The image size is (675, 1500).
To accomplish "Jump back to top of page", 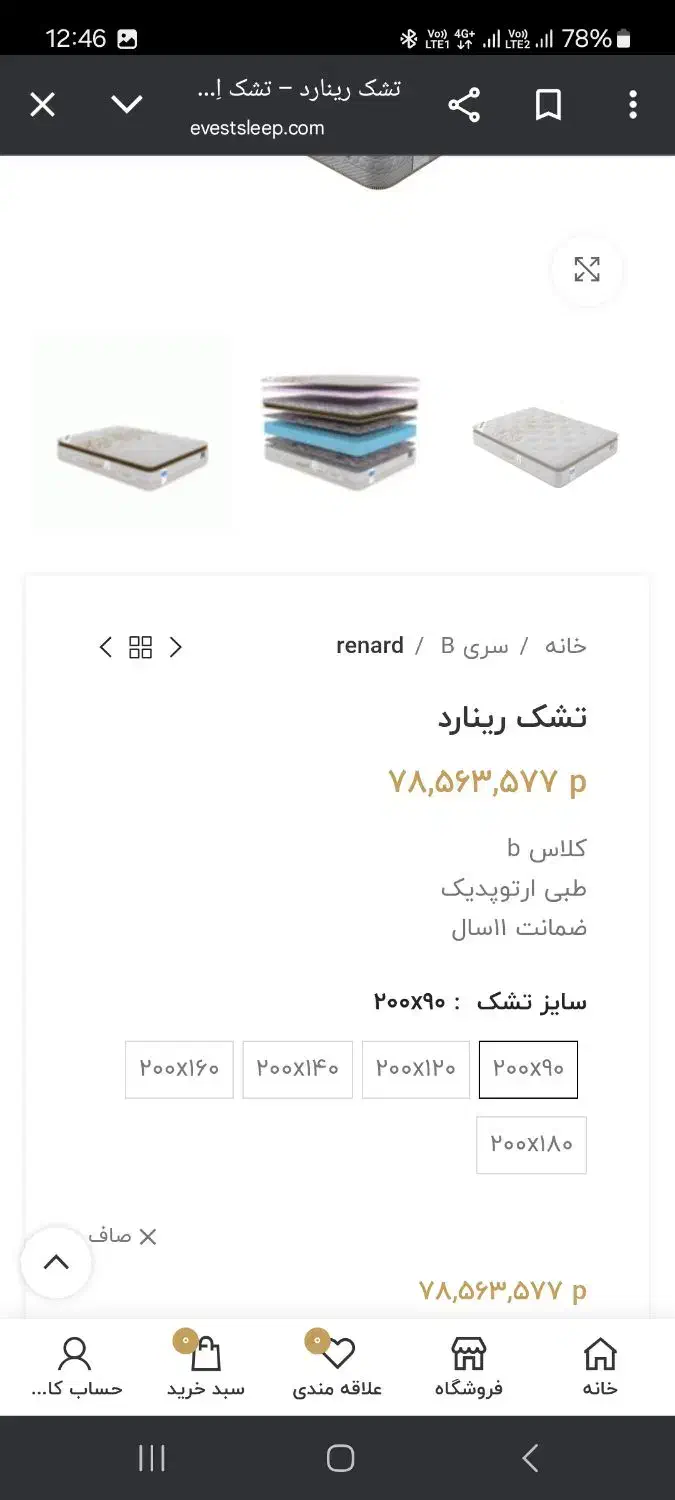I will (56, 1262).
